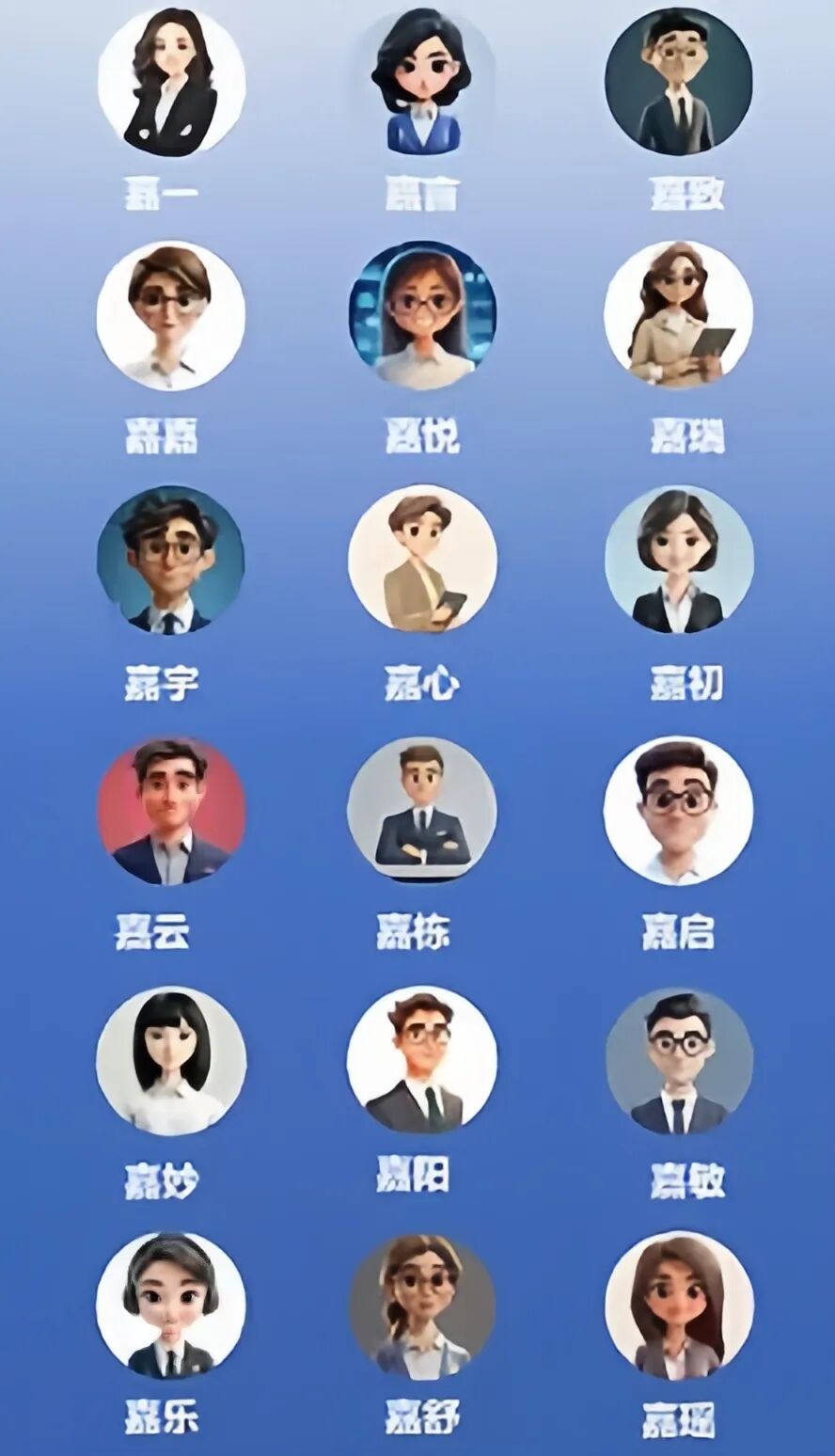This screenshot has width=835, height=1456.
Task: Open the 嘉乐 avatar wearing headphones
Action: point(170,1307)
